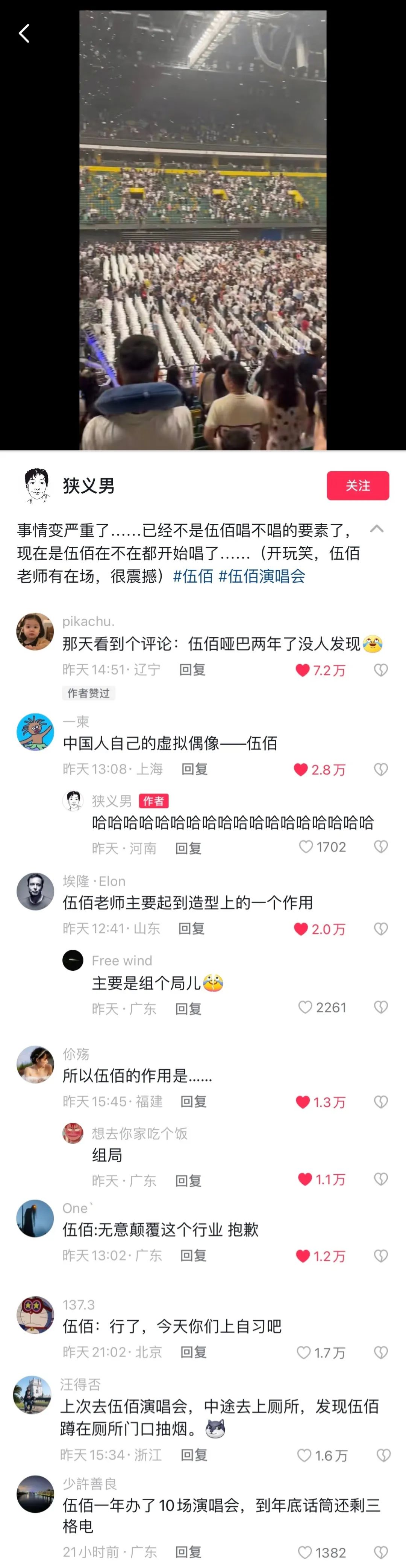Image resolution: width=406 pixels, height=1568 pixels.
Task: Open the #伍佰演唱会 hashtag
Action: [261, 576]
